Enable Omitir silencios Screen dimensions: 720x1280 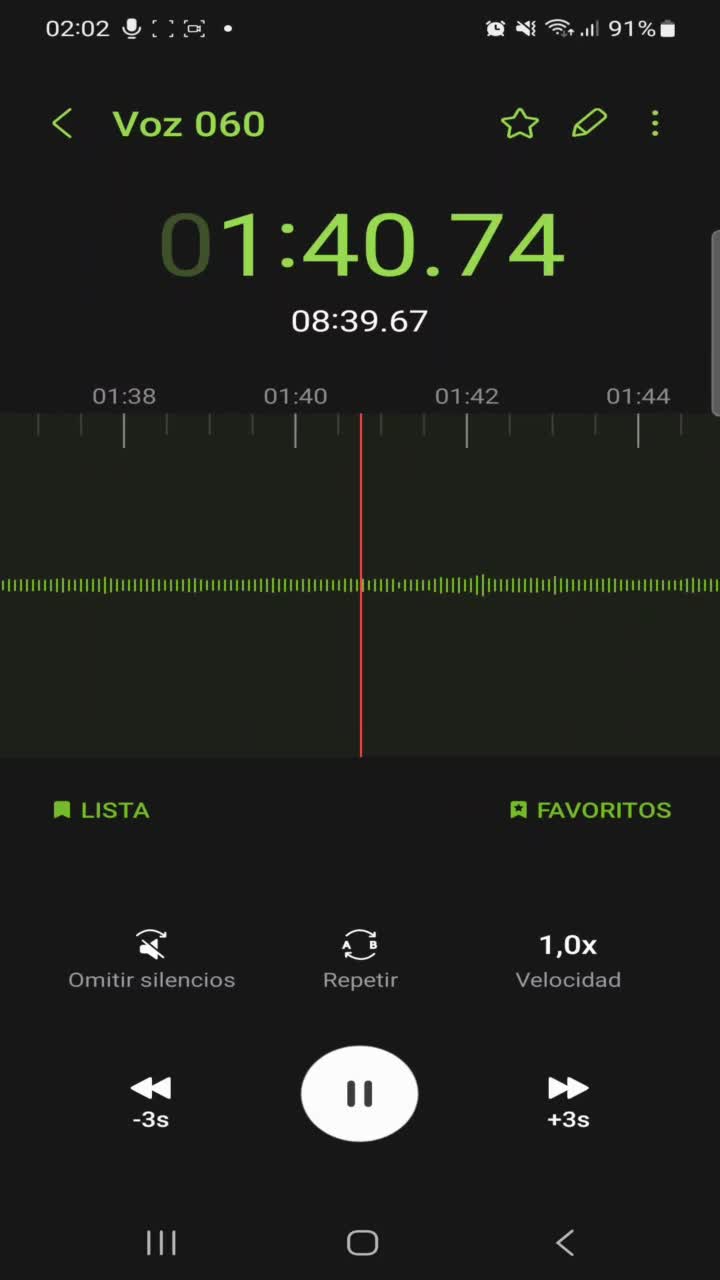pyautogui.click(x=151, y=959)
